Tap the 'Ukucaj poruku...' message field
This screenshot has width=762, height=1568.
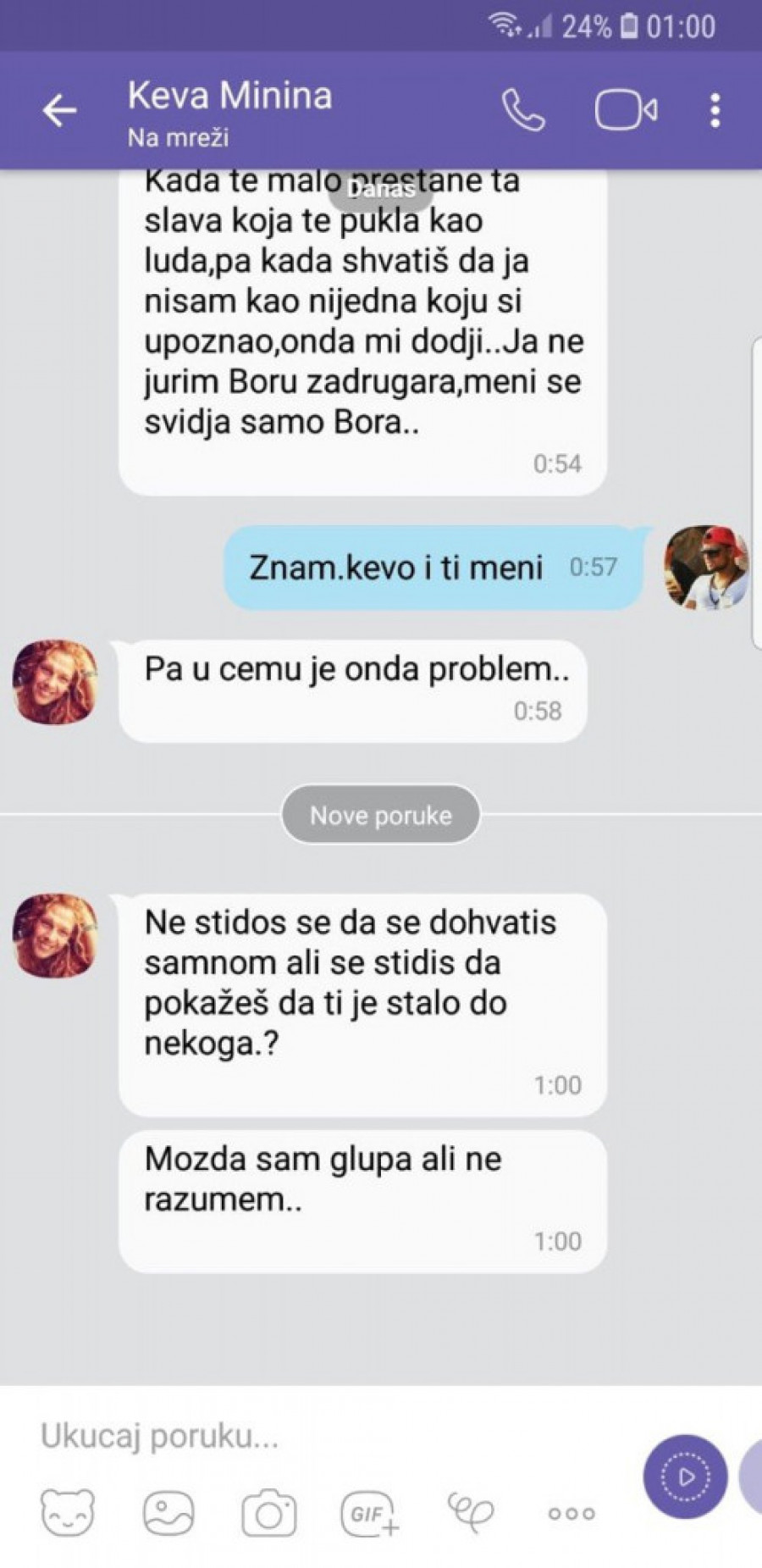point(322,1436)
